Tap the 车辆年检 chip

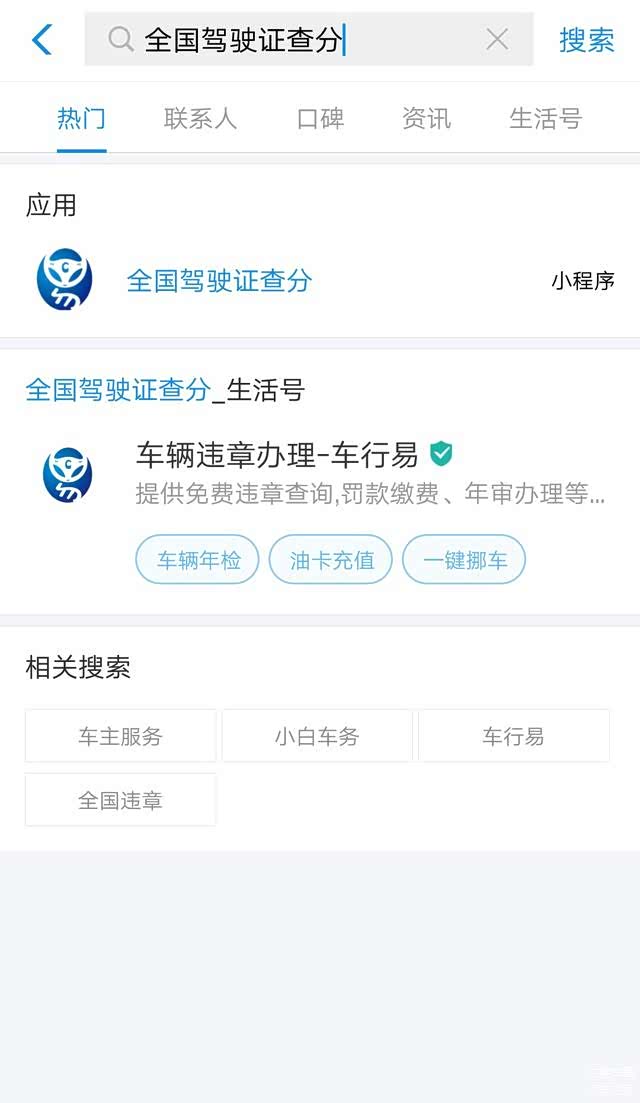[198, 560]
